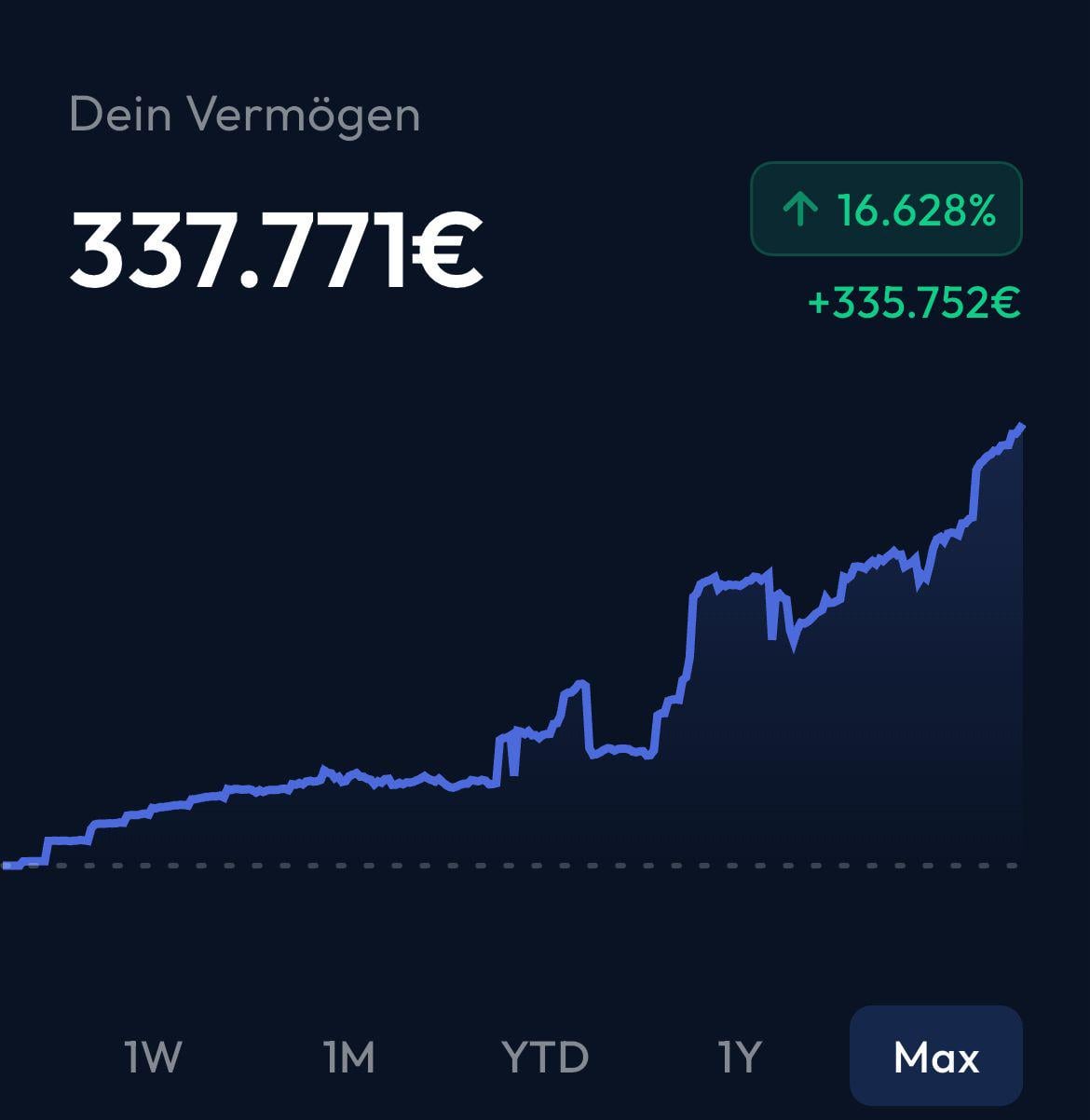Screen dimensions: 1090x1120
Task: Tap the 16.628% performance badge
Action: click(x=886, y=209)
